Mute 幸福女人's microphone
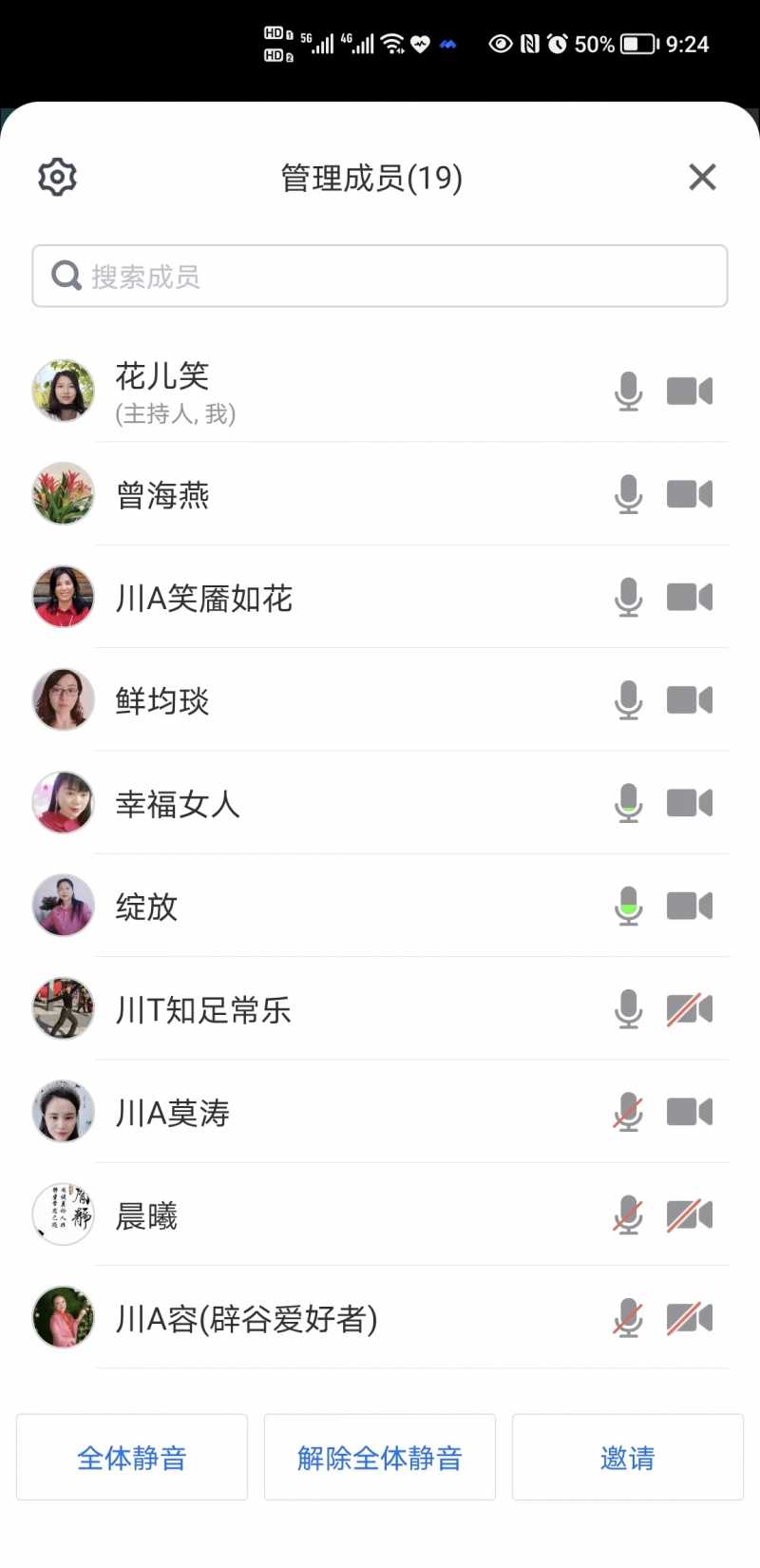This screenshot has height=1568, width=760. pos(628,804)
